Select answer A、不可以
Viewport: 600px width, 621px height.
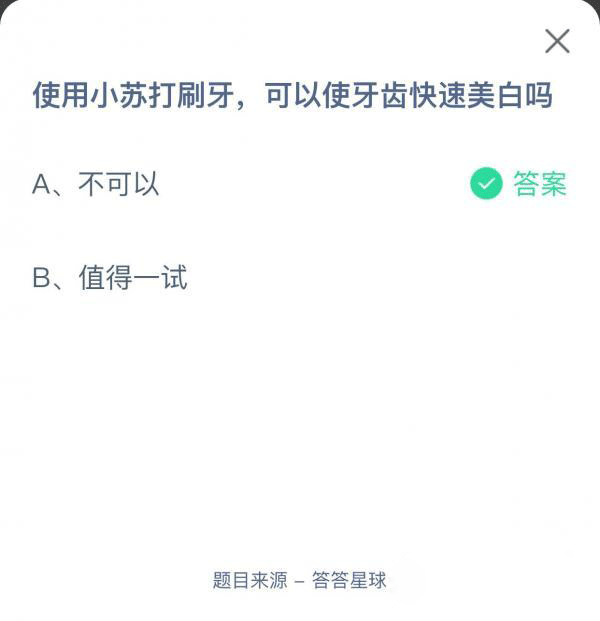[x=96, y=184]
